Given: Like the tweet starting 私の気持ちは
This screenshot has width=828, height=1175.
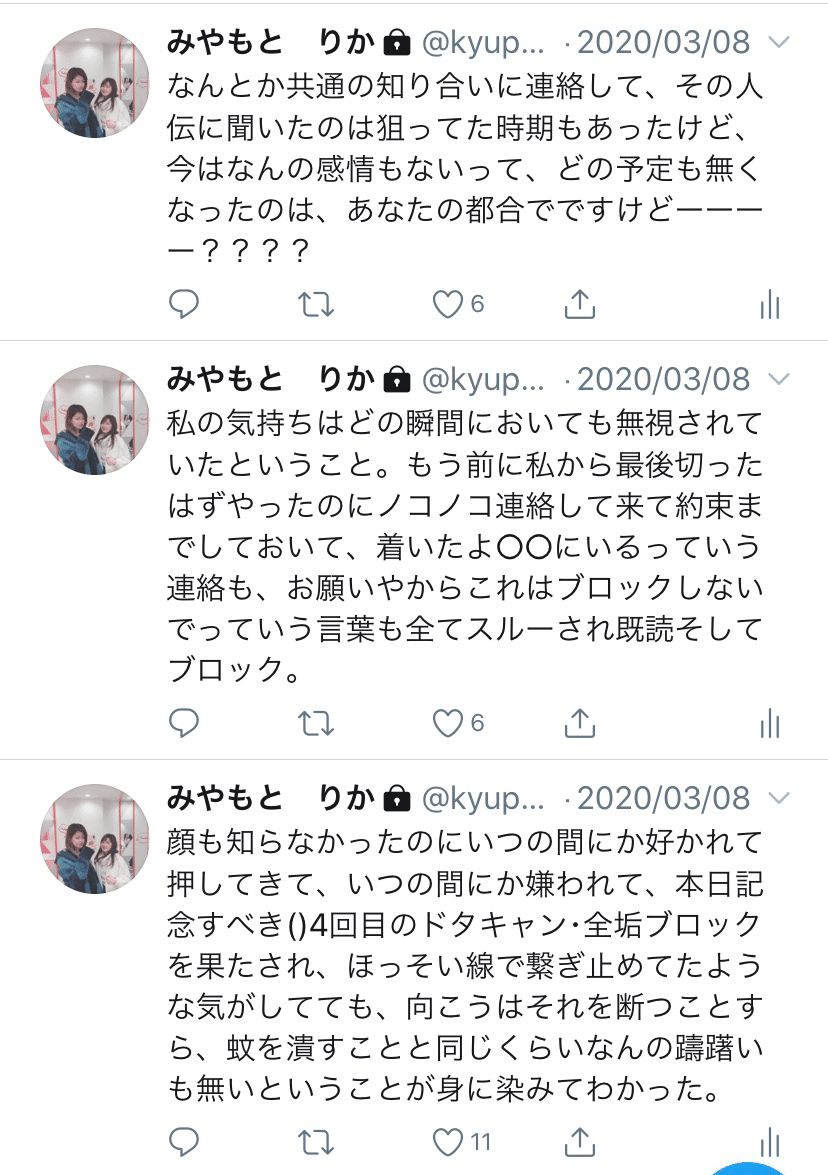Looking at the screenshot, I should (x=448, y=722).
